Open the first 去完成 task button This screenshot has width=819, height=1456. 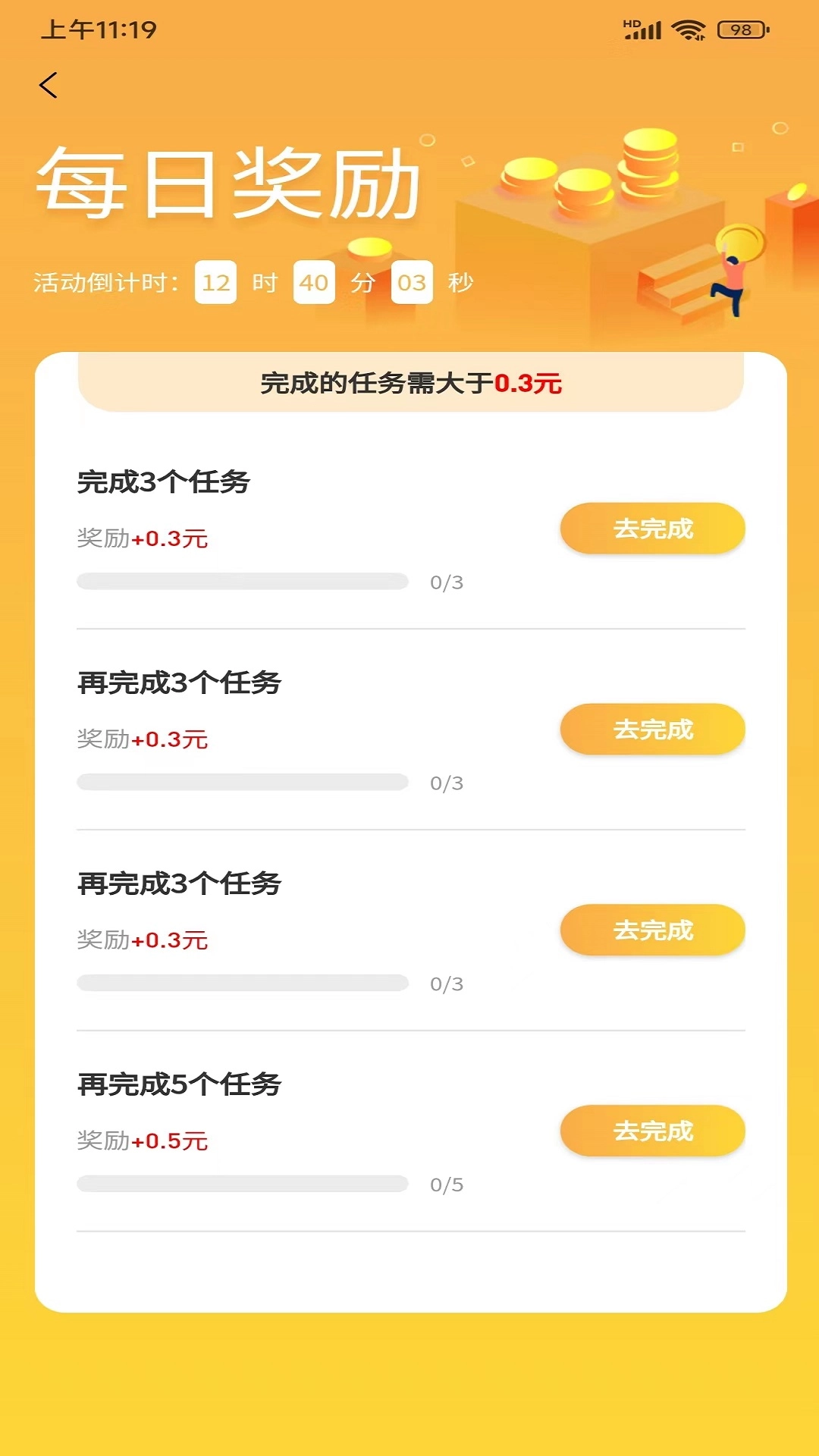652,529
